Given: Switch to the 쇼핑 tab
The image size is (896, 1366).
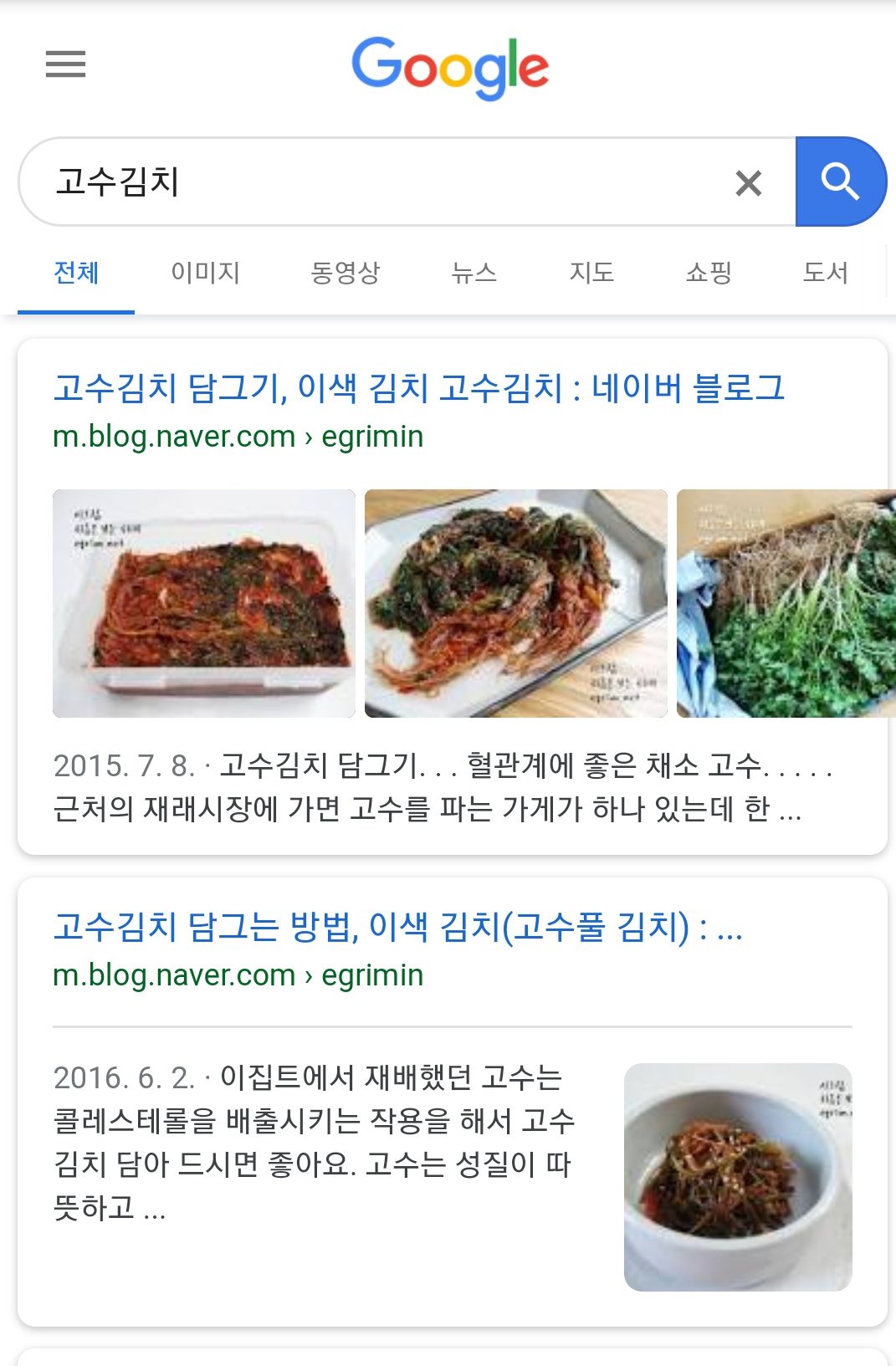Looking at the screenshot, I should (709, 273).
